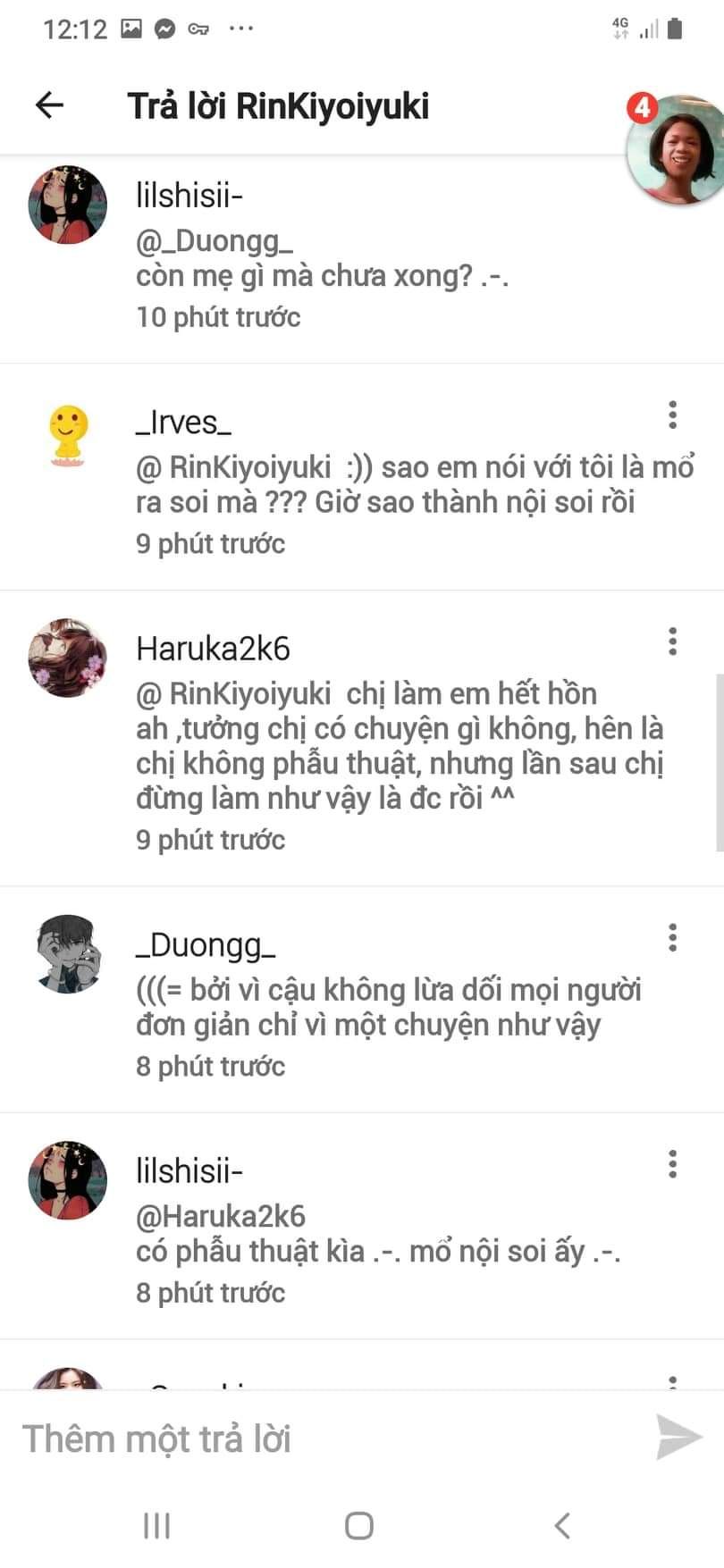View _Duongg_ profile avatar

coord(68,953)
